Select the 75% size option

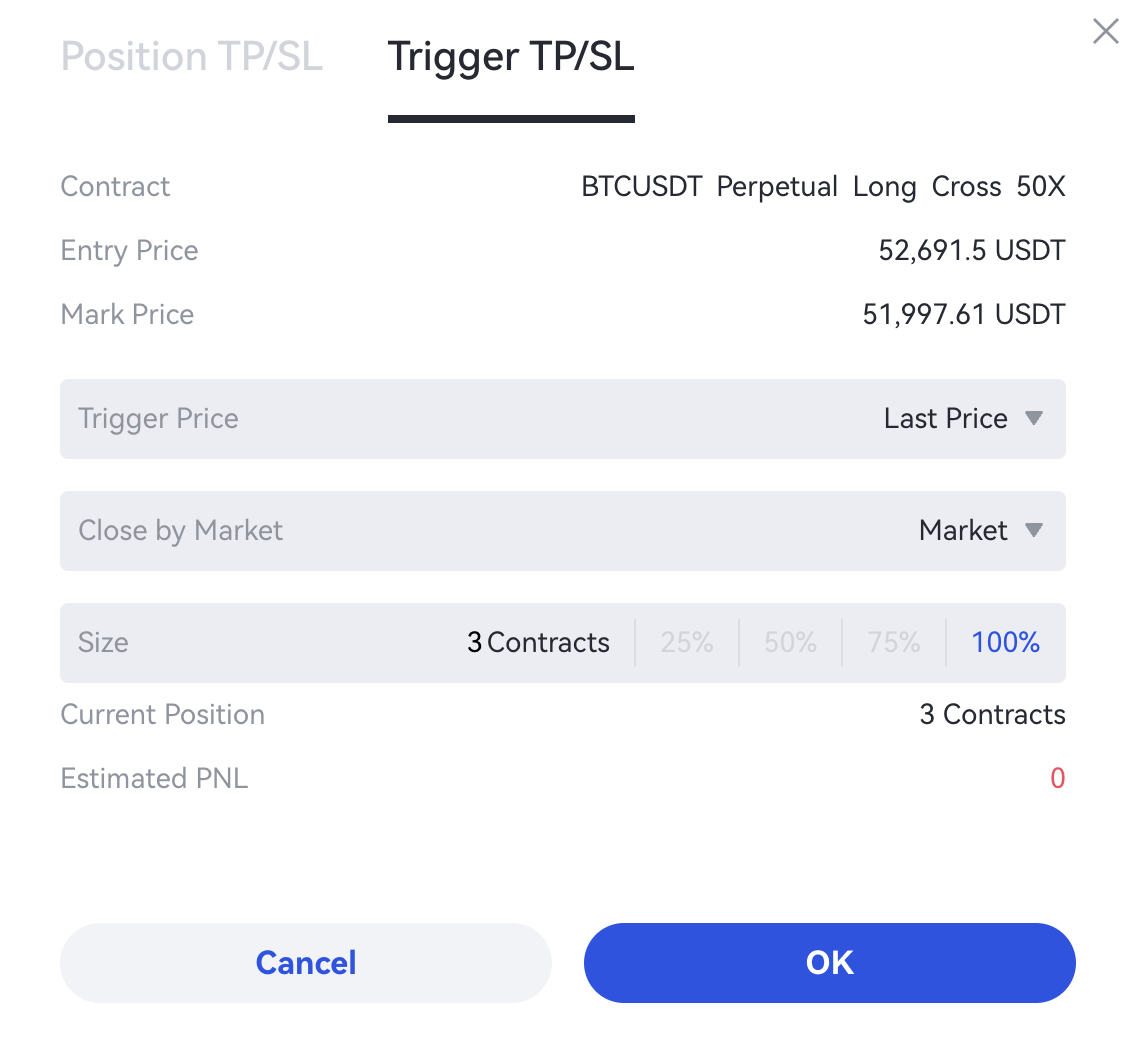click(894, 642)
